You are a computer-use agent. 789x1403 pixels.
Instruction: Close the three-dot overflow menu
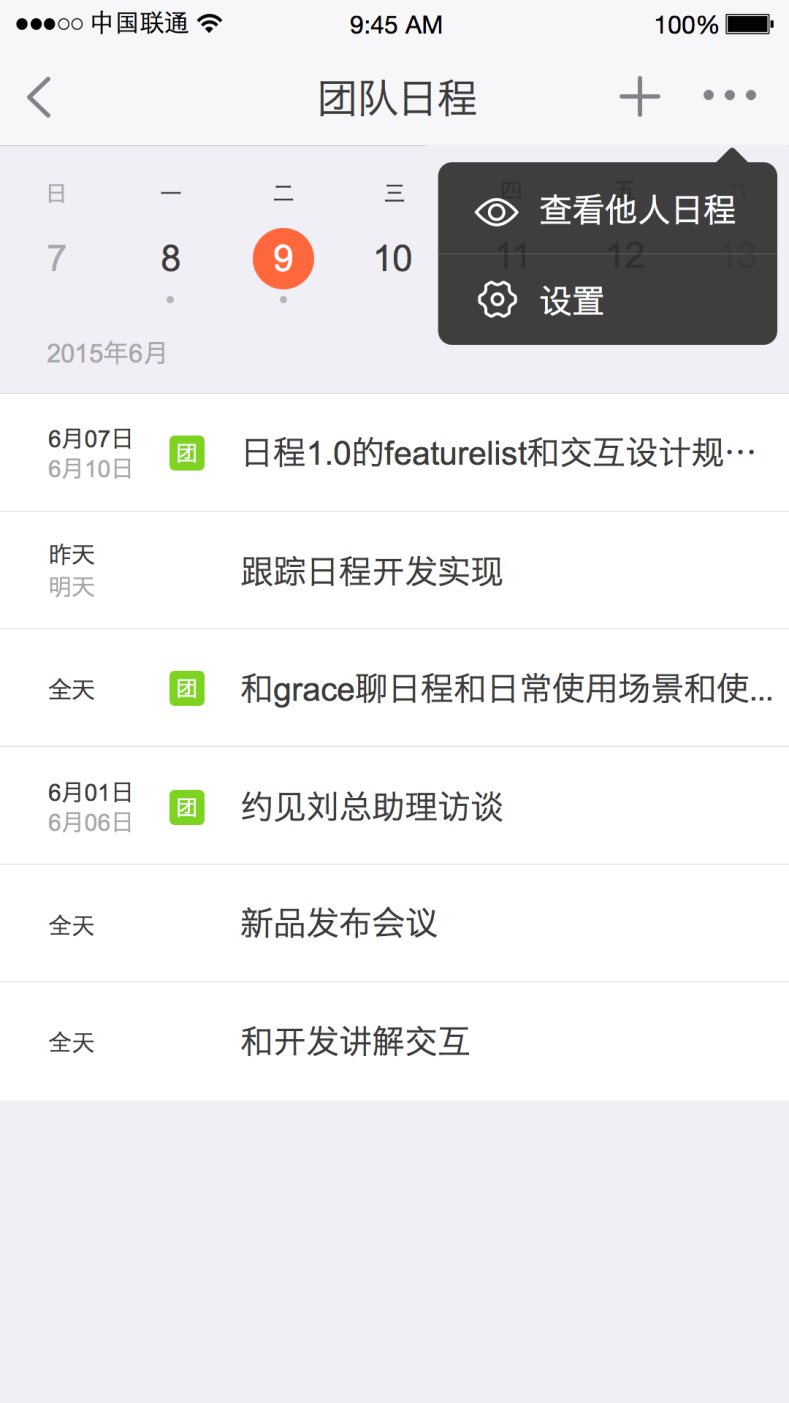[x=730, y=97]
